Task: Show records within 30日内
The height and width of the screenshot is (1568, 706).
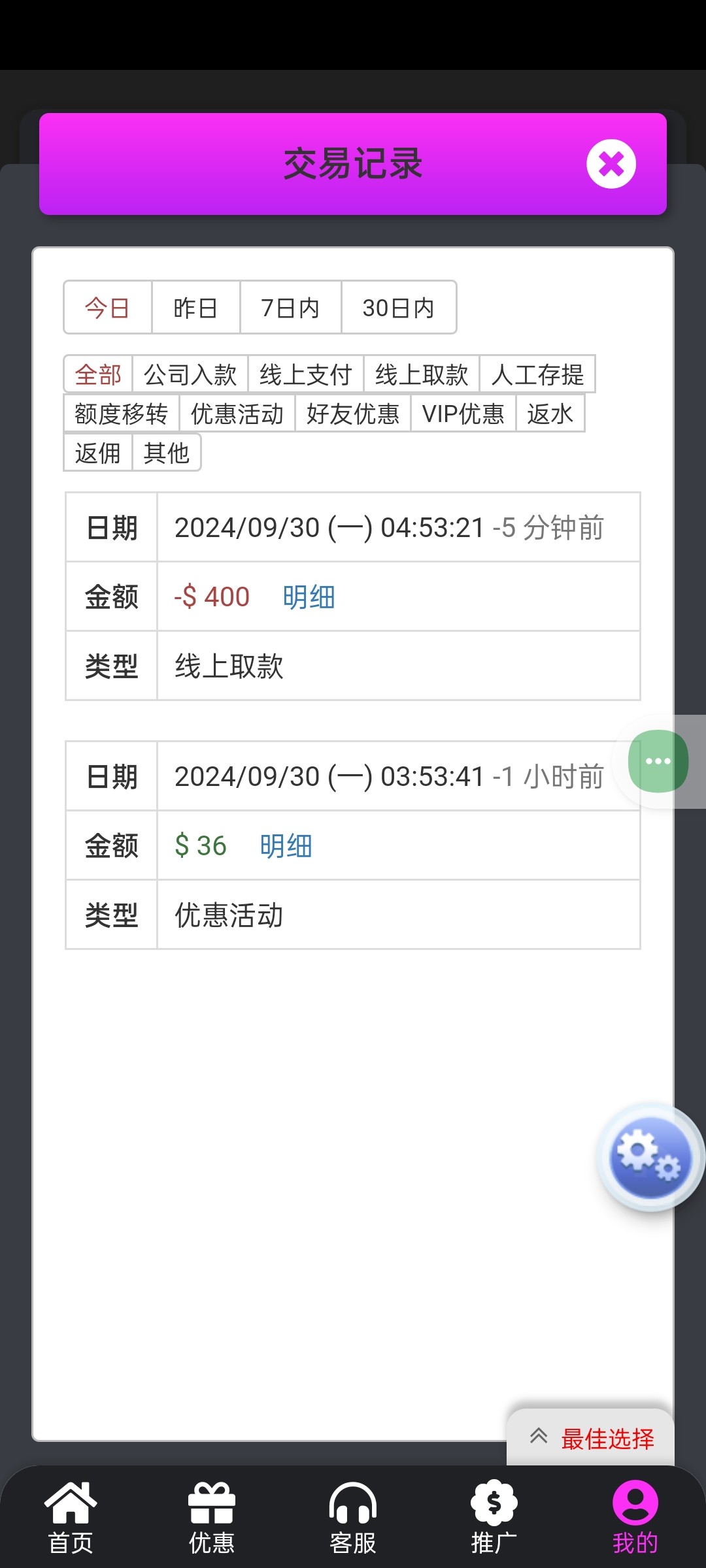Action: click(399, 307)
